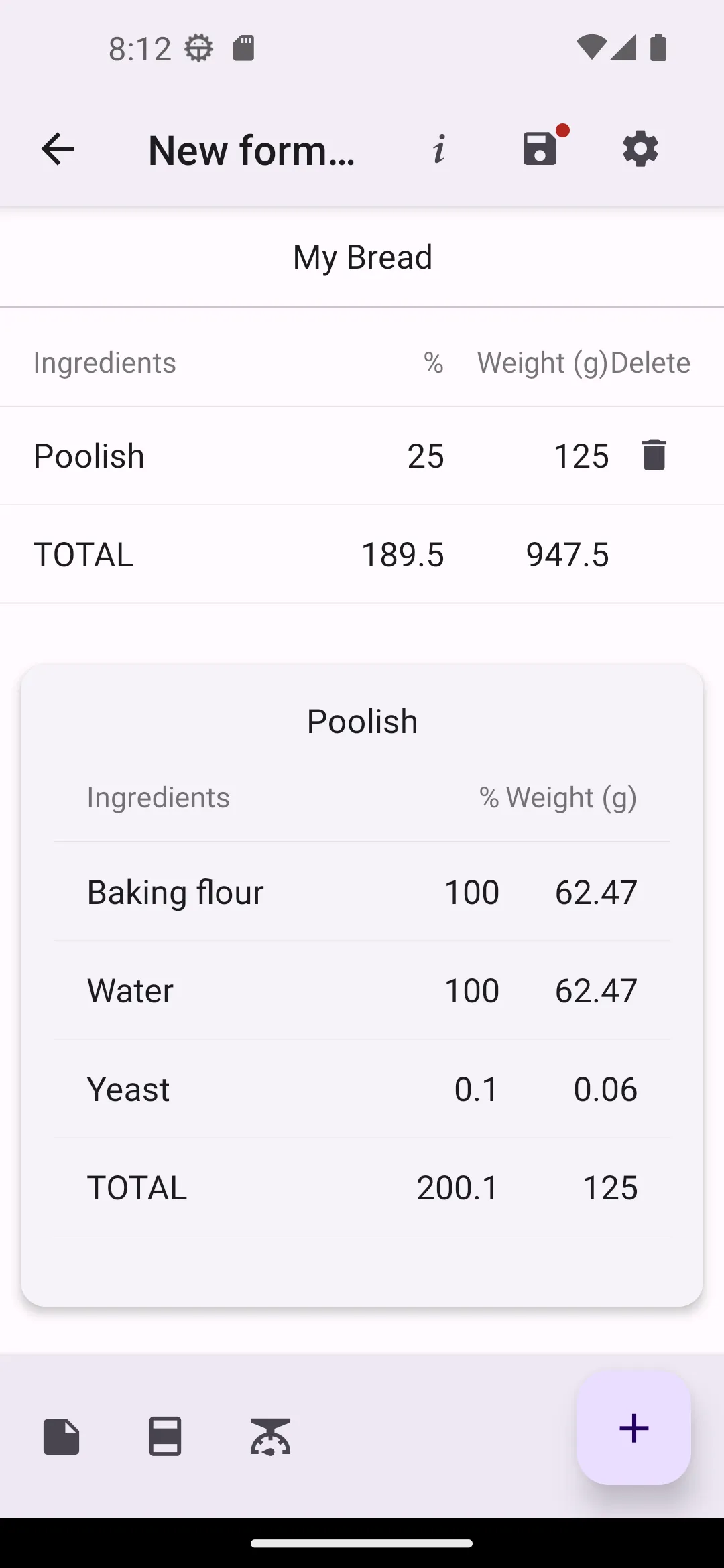Edit the Poolish weight value 125
Screen dimensions: 724x1568
point(582,455)
